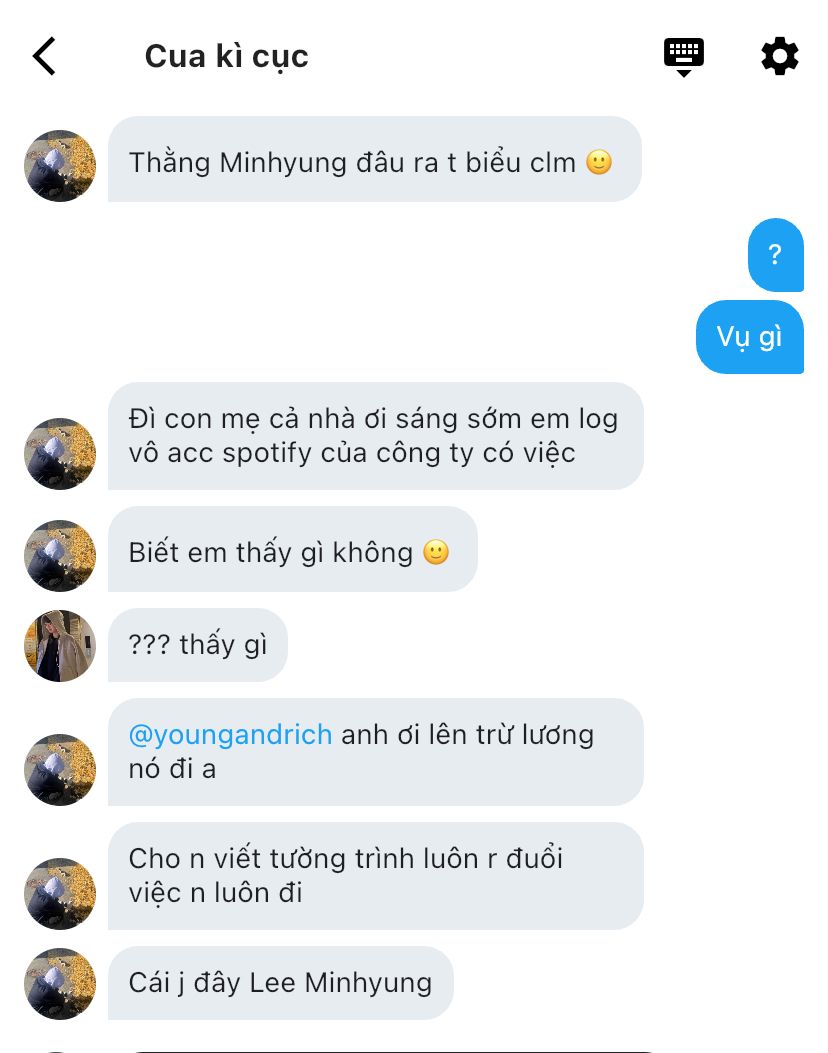Image resolution: width=828 pixels, height=1053 pixels.
Task: Open the chat settings gear
Action: click(780, 56)
